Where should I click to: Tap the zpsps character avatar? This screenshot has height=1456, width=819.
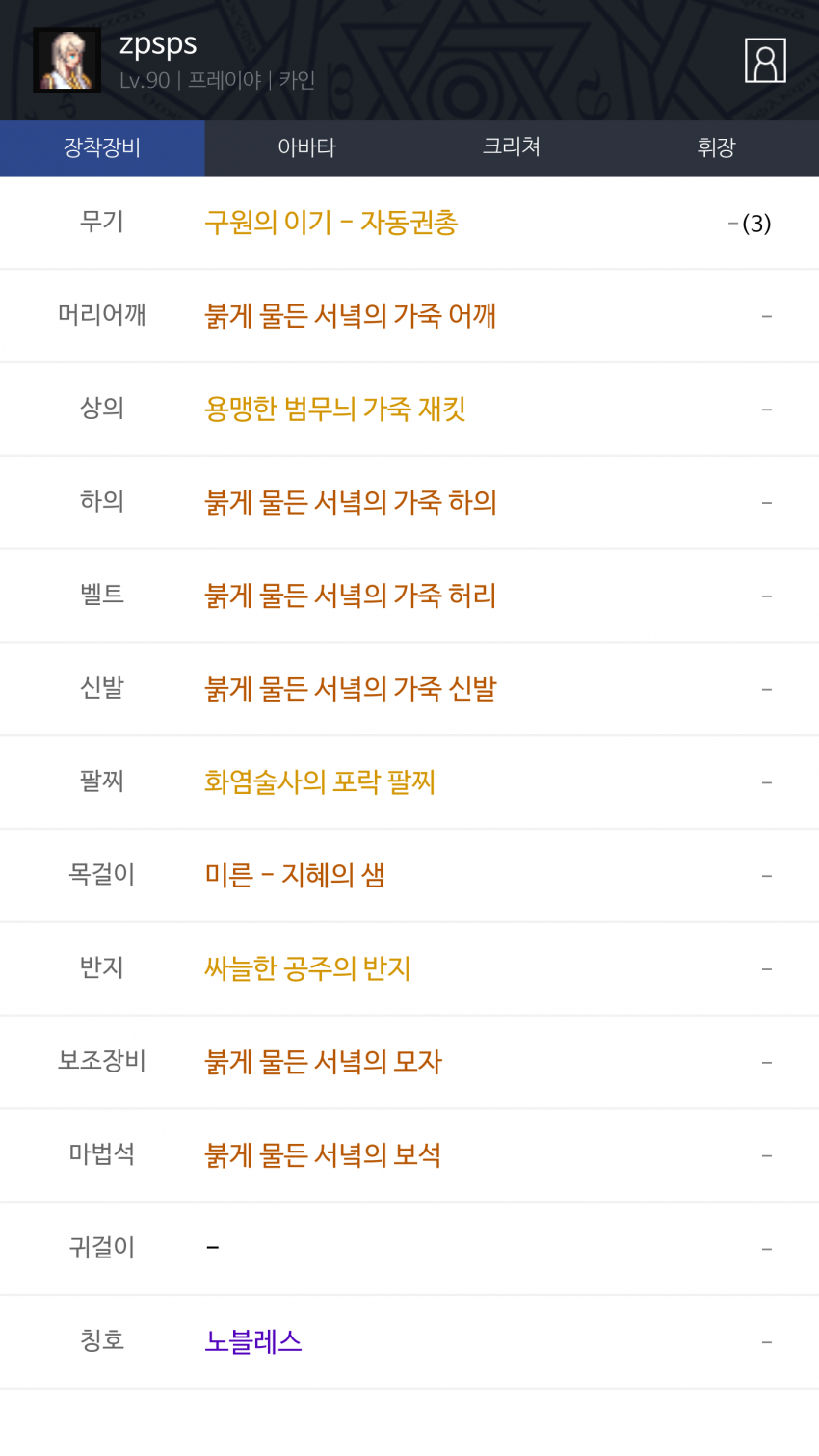point(67,60)
